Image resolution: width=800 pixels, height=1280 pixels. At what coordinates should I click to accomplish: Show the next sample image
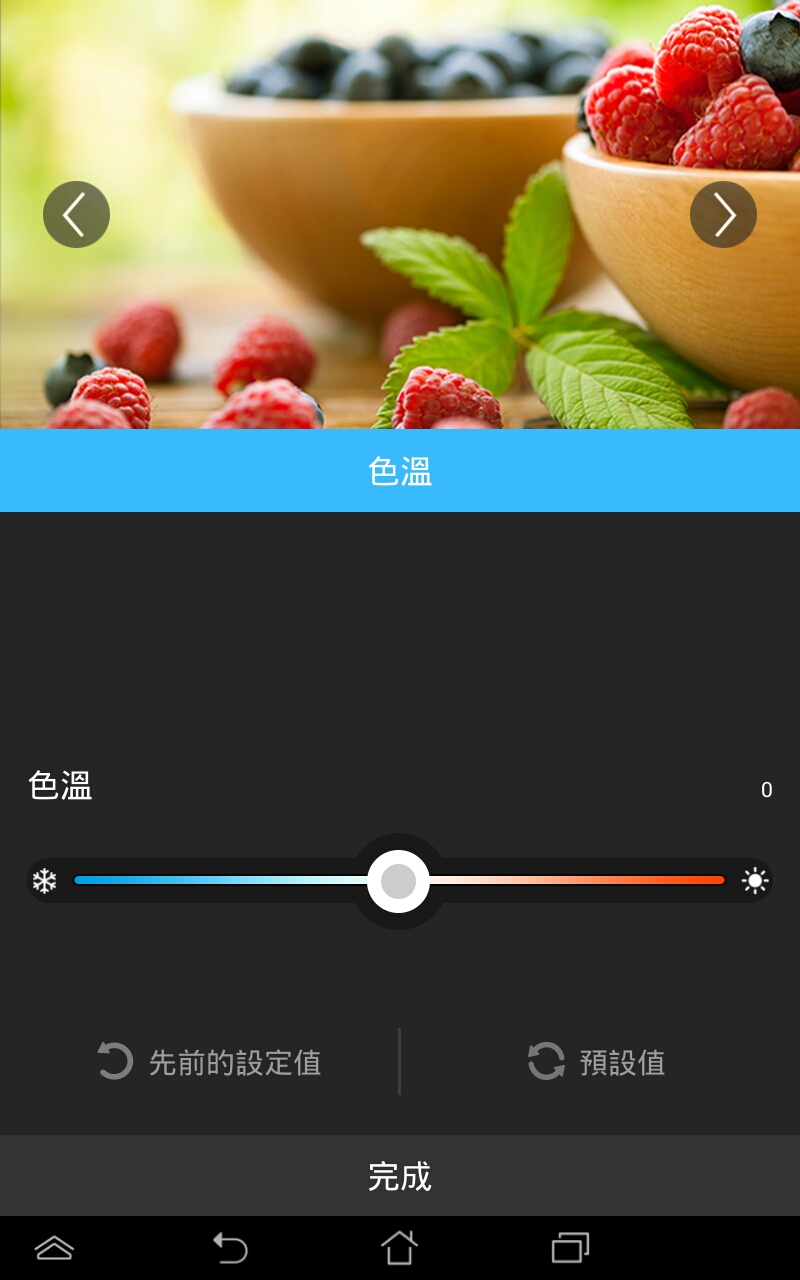click(x=723, y=214)
